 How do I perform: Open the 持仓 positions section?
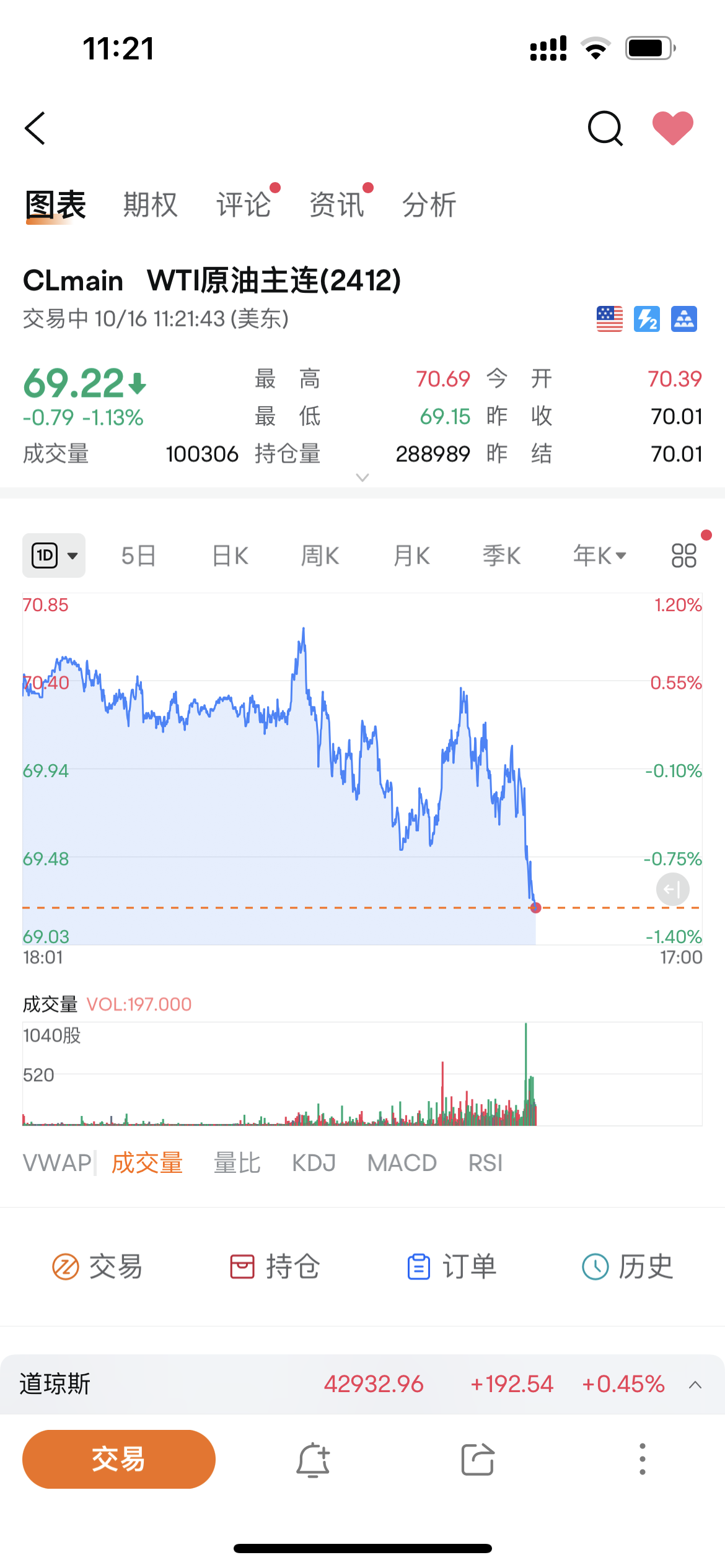click(275, 1266)
